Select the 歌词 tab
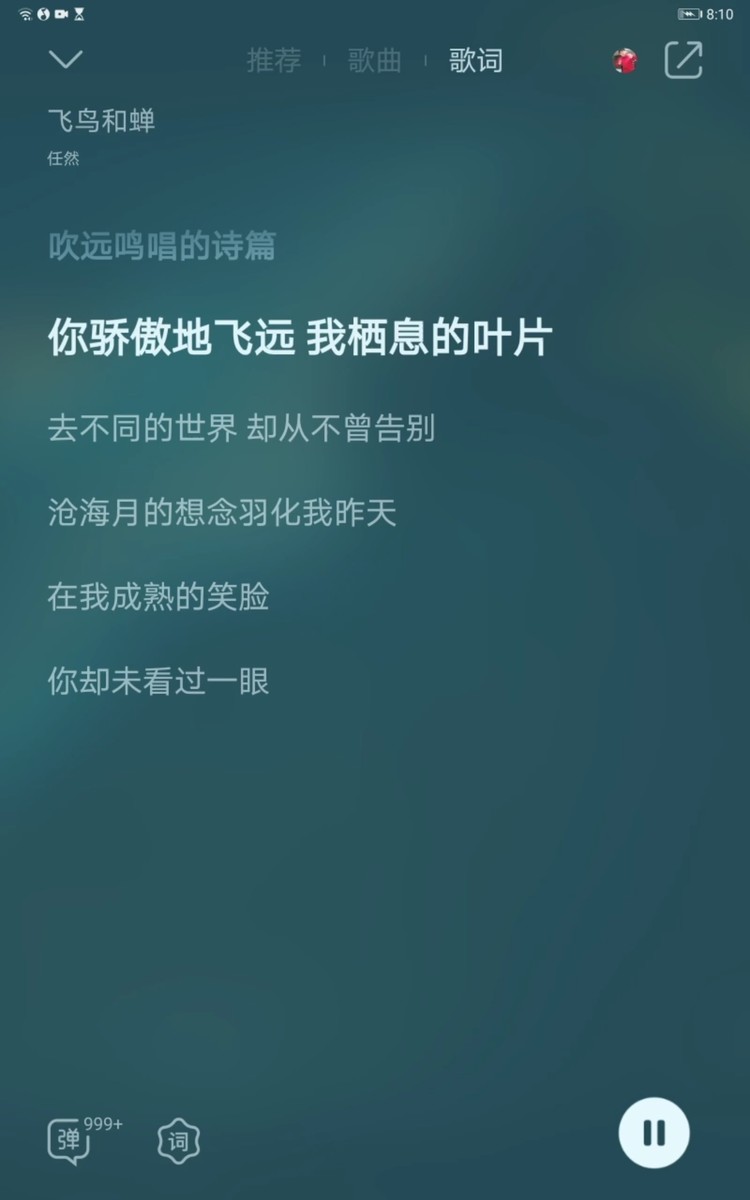The image size is (750, 1200). click(475, 60)
